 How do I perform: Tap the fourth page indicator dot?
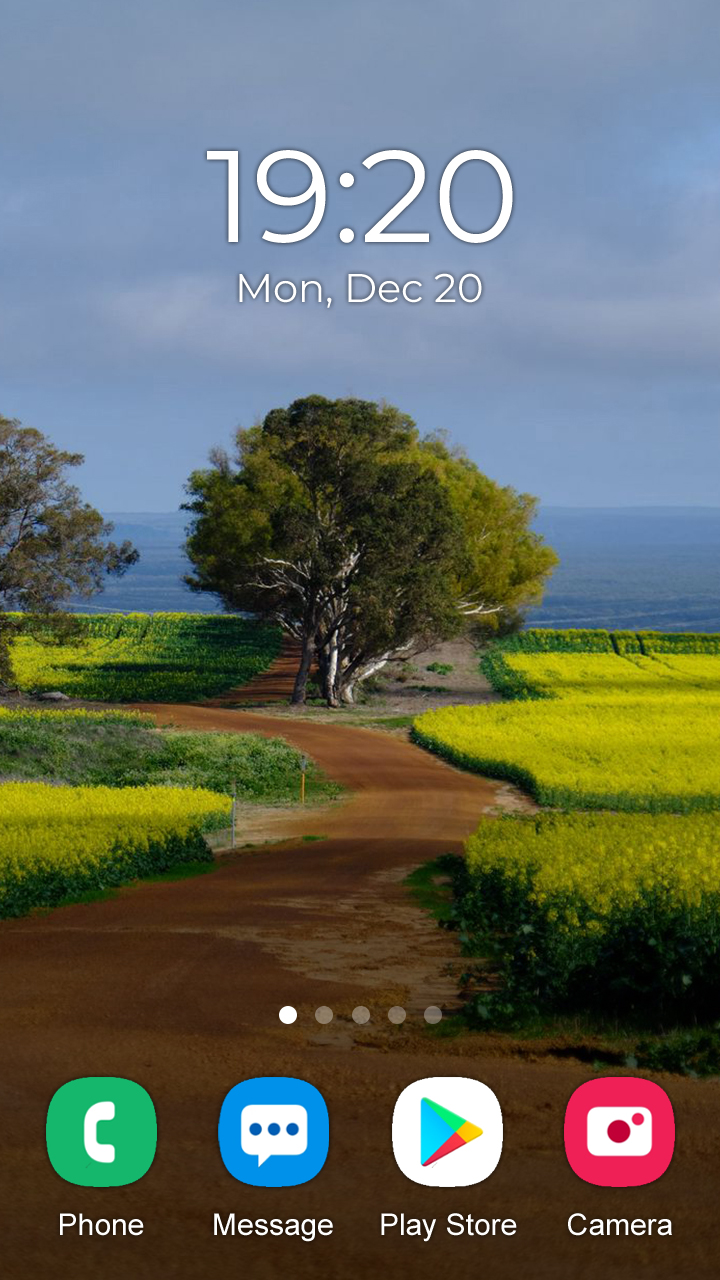pyautogui.click(x=397, y=1014)
